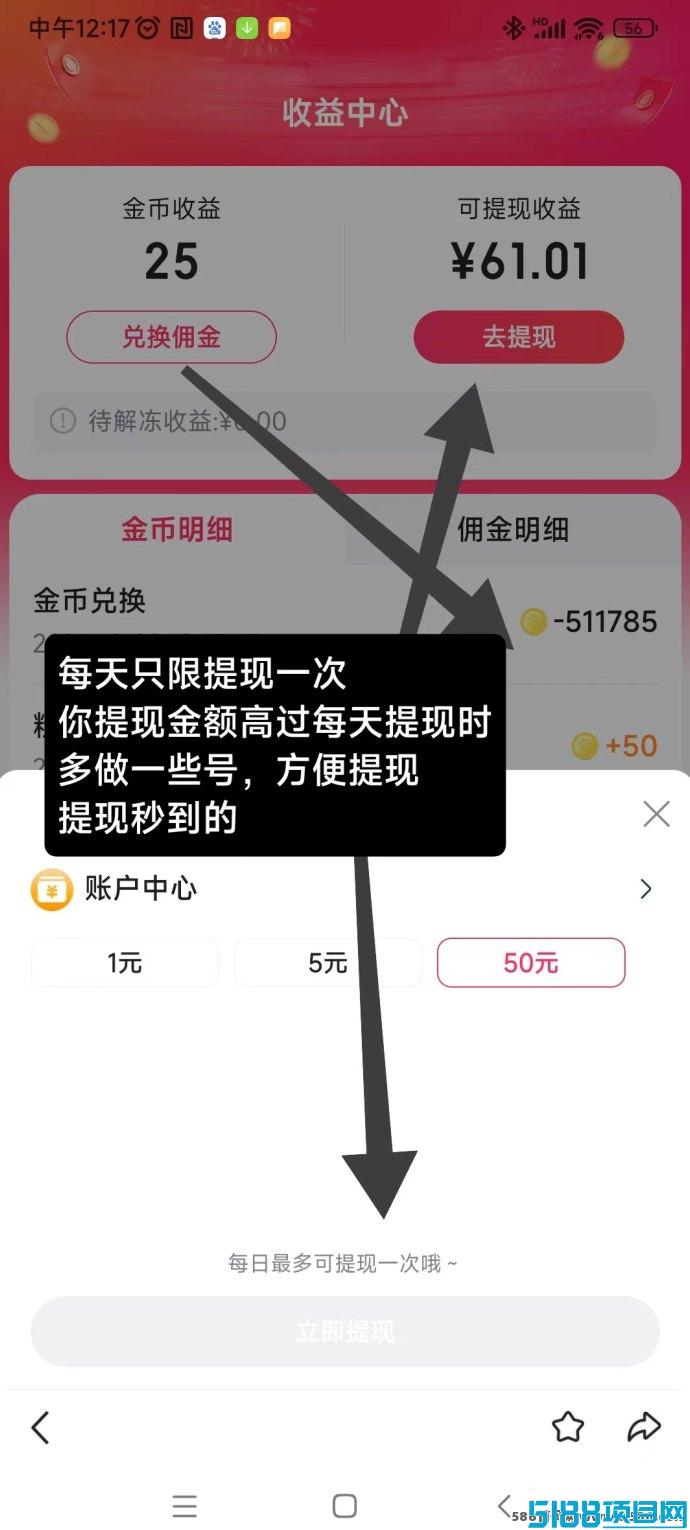Image resolution: width=690 pixels, height=1530 pixels.
Task: Close the withdrawal bottom sheet
Action: point(656,814)
